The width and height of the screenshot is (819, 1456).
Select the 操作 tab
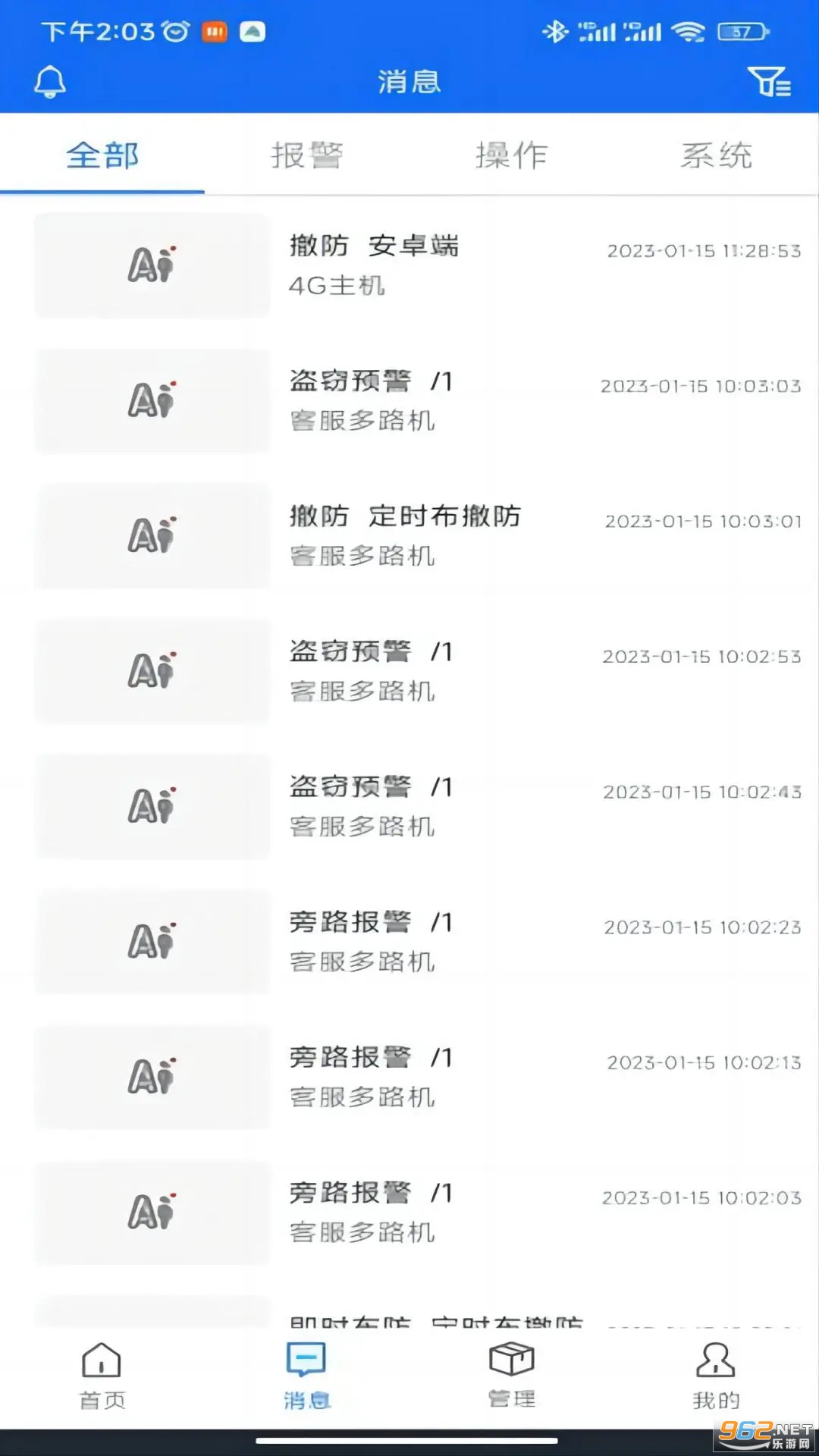click(511, 155)
